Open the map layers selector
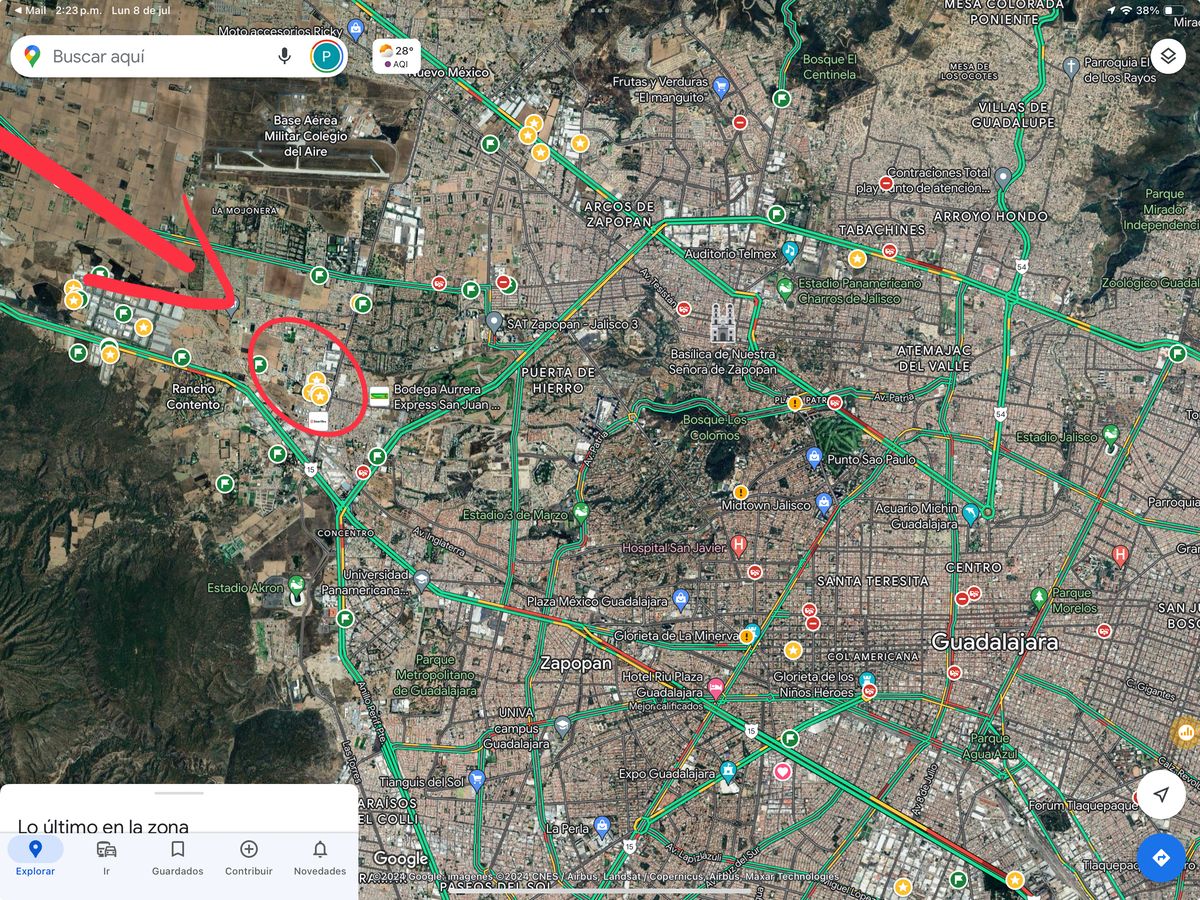 (x=1168, y=57)
